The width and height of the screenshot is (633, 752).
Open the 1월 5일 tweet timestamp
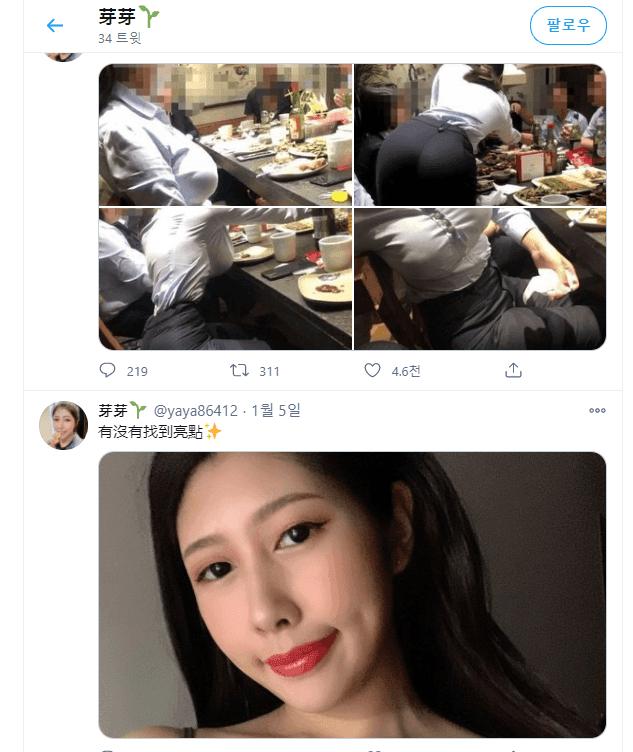pyautogui.click(x=277, y=410)
